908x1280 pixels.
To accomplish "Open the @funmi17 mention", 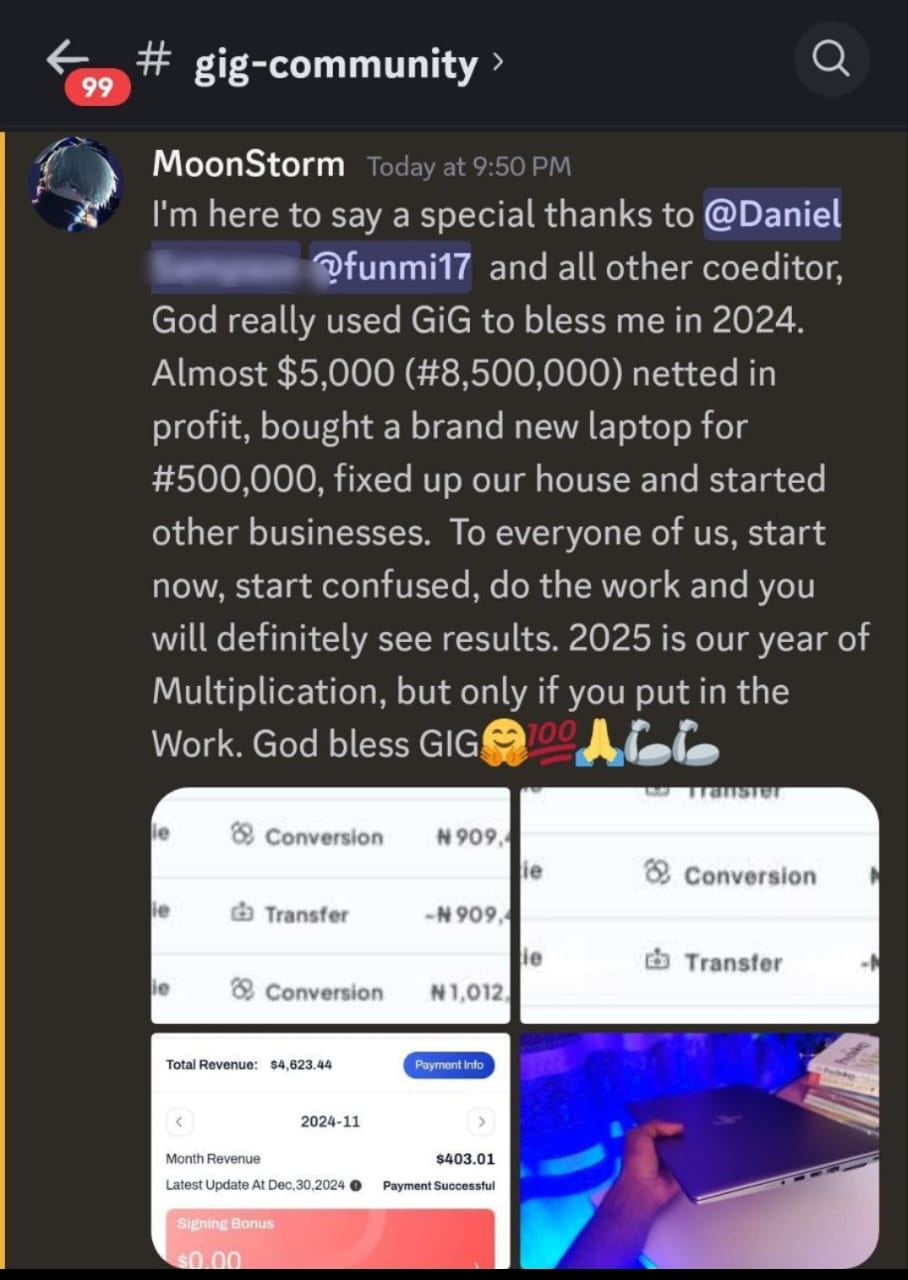I will tap(391, 268).
